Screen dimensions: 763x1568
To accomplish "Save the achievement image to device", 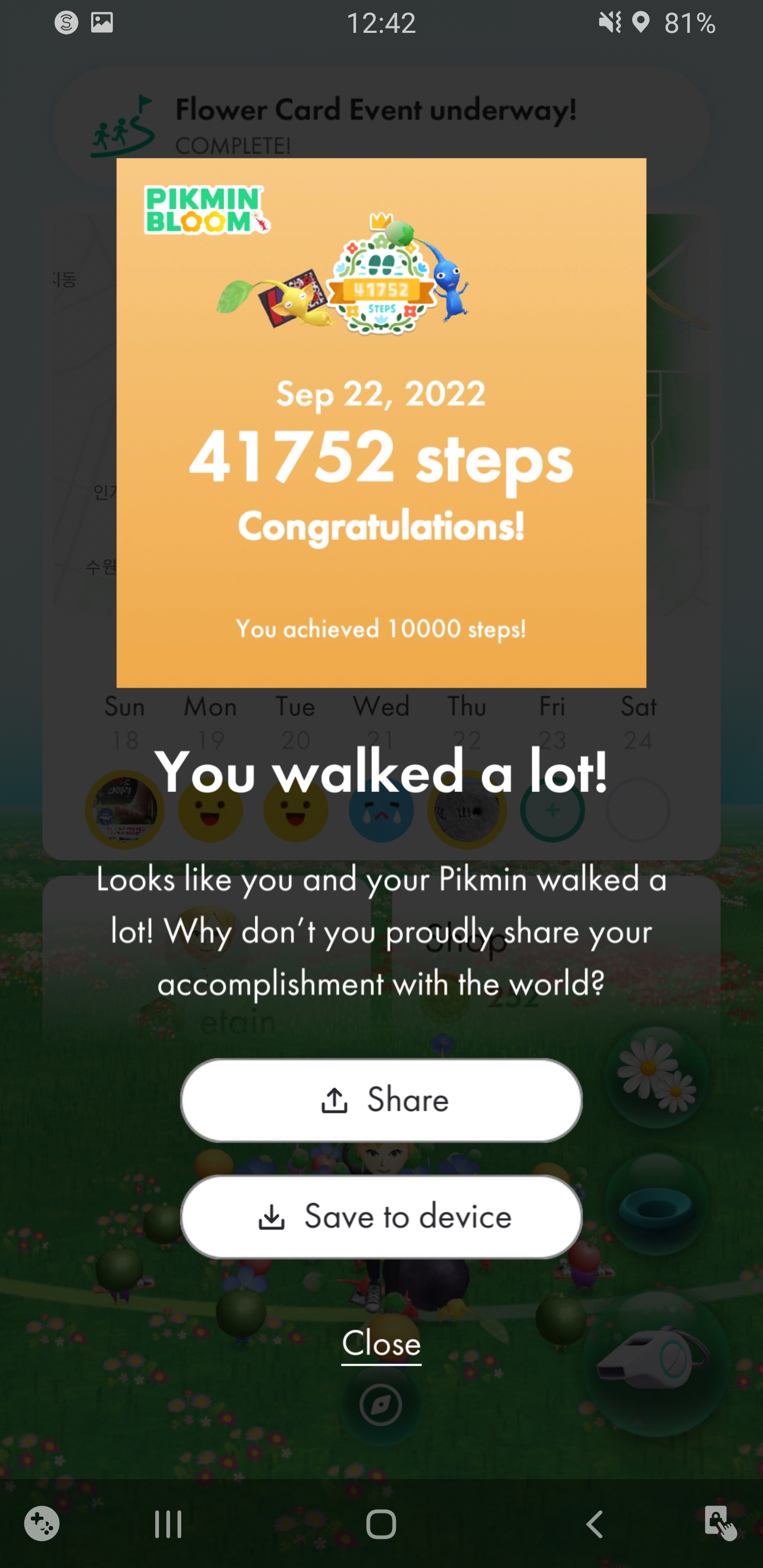I will click(x=381, y=1217).
